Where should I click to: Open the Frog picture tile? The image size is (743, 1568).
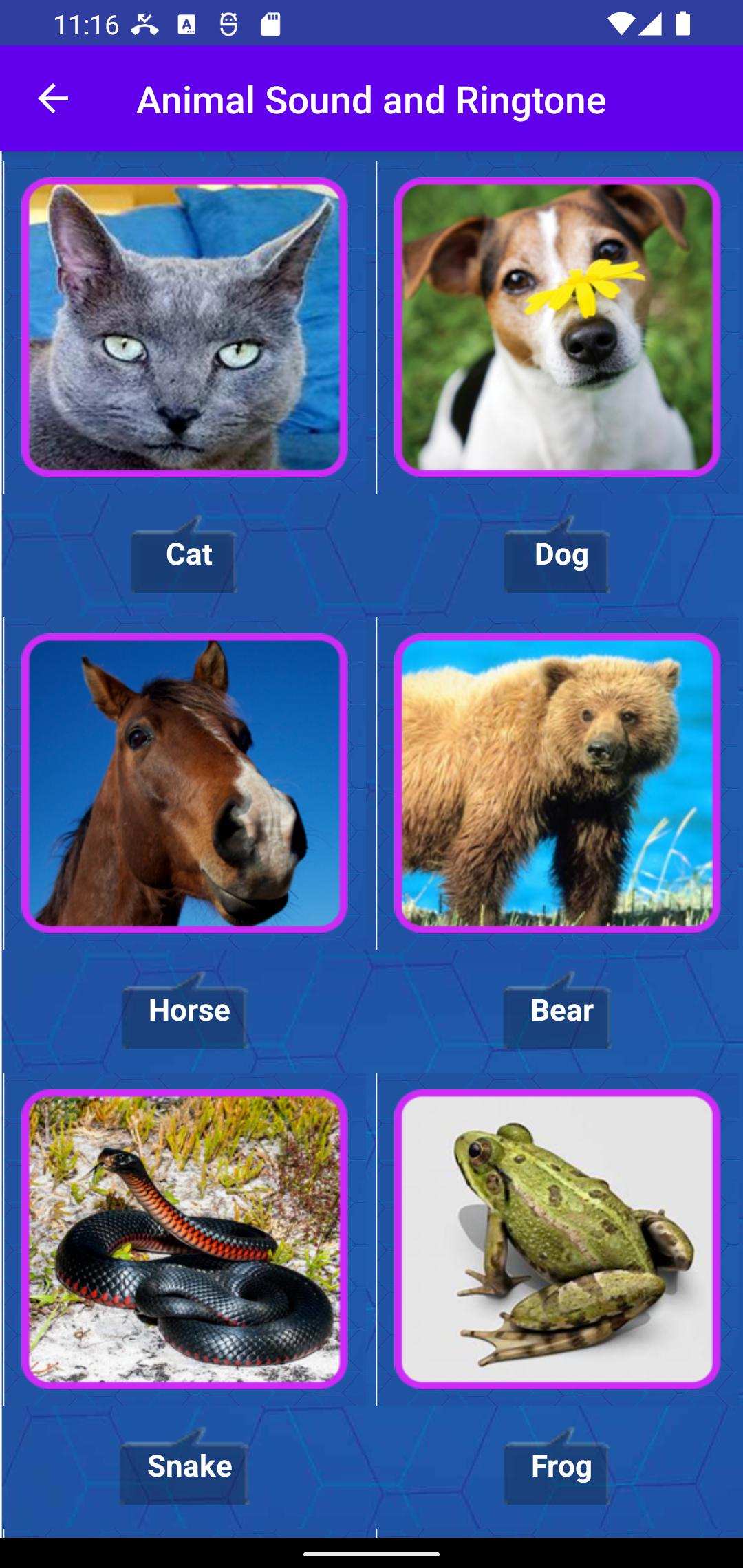(x=557, y=1239)
